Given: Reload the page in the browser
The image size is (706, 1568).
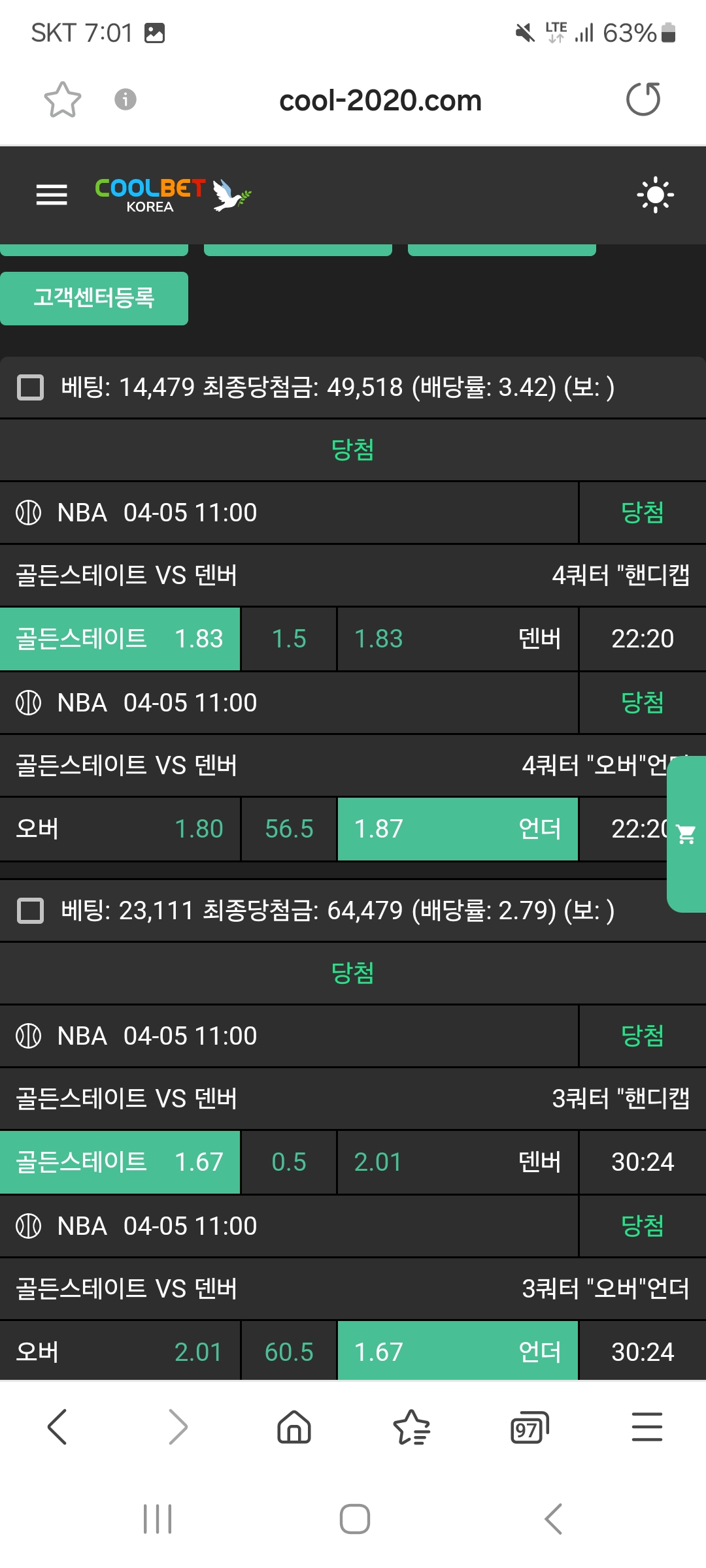Looking at the screenshot, I should tap(643, 100).
